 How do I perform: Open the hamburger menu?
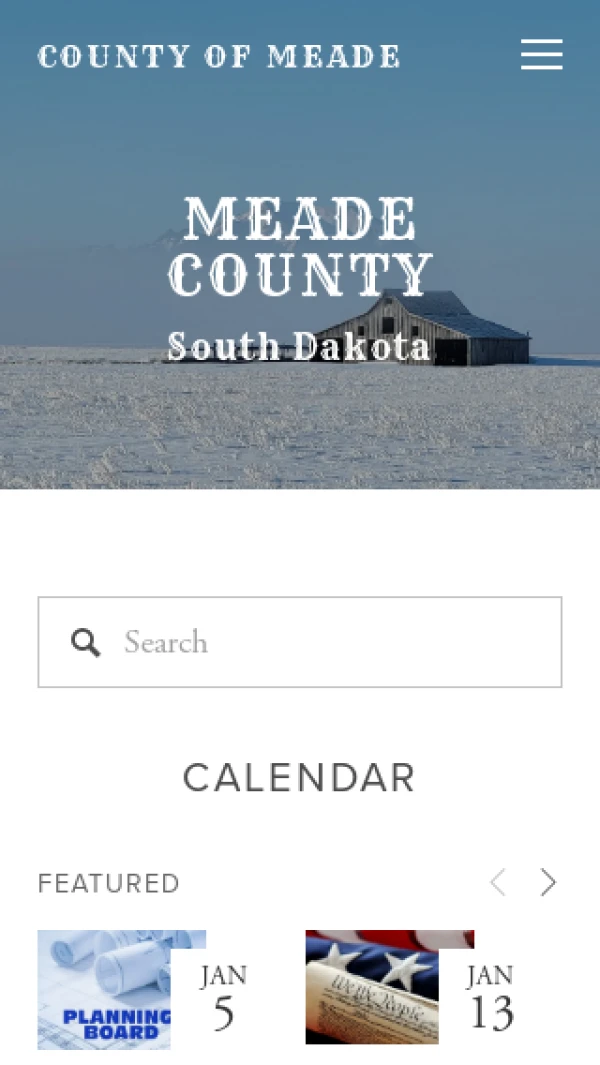[x=541, y=55]
